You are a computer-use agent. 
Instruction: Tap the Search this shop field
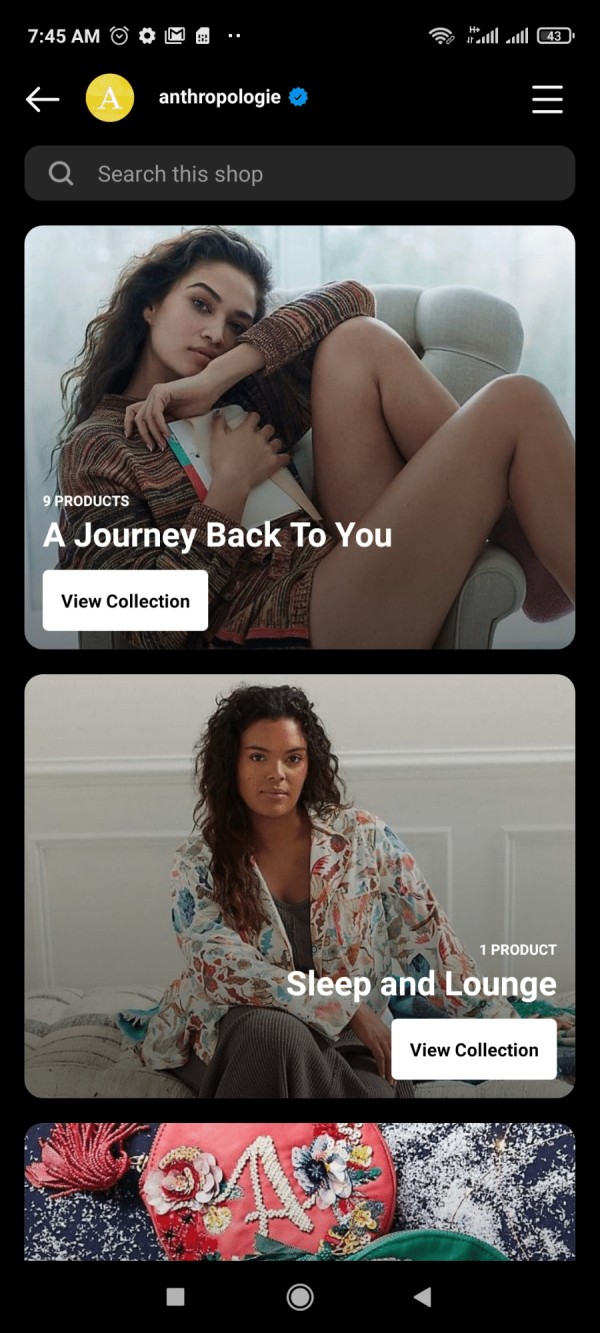[300, 174]
